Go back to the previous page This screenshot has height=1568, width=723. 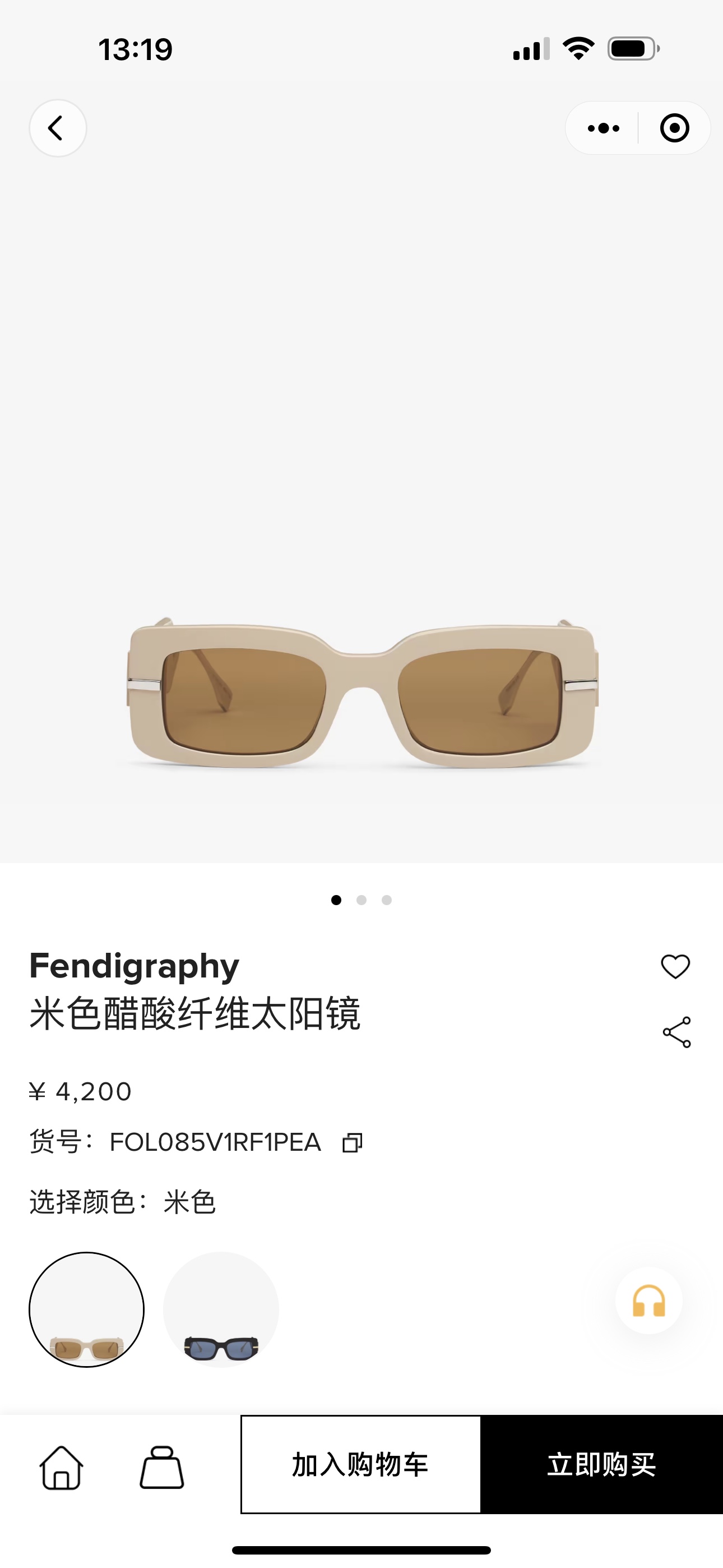click(x=58, y=128)
